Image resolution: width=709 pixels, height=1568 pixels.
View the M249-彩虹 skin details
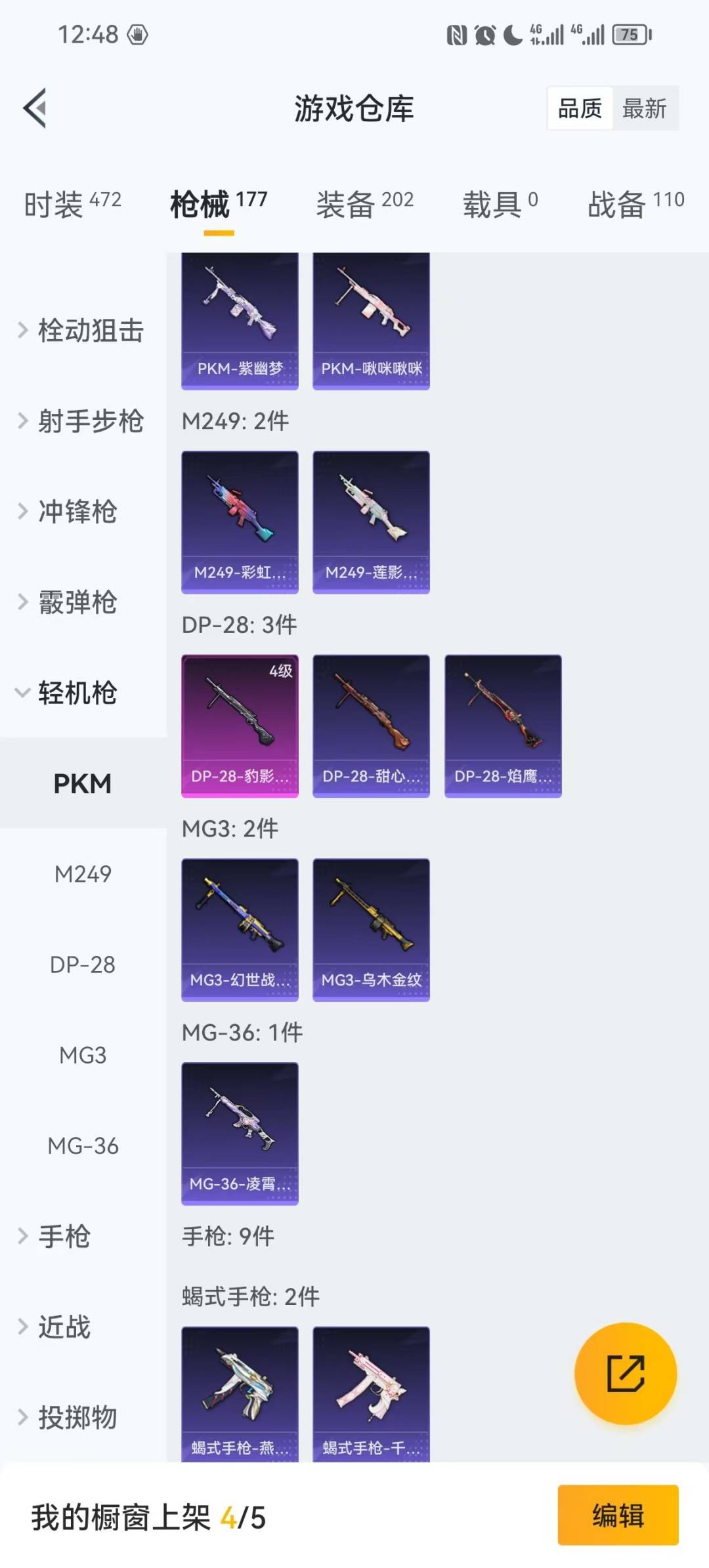point(239,520)
